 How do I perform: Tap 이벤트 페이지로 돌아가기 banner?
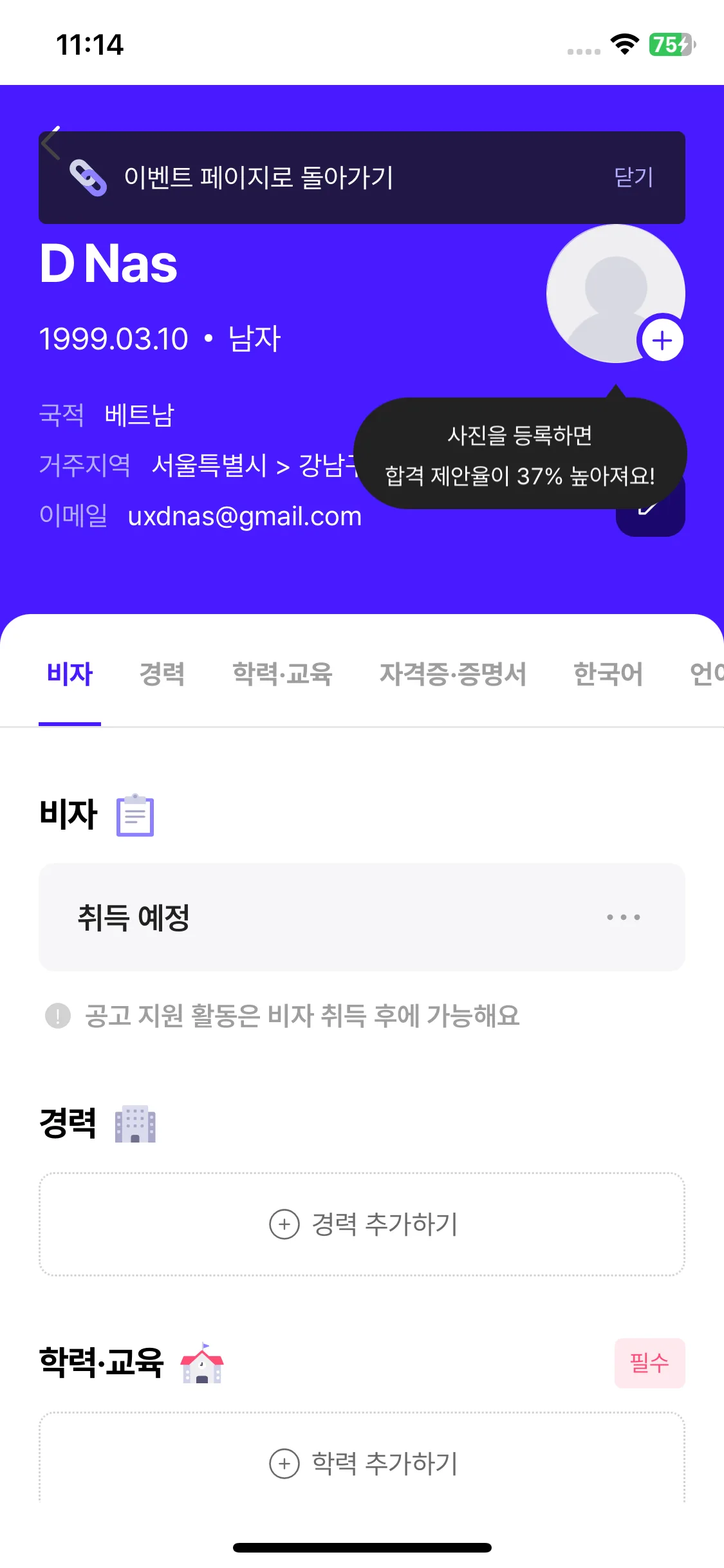coord(257,178)
